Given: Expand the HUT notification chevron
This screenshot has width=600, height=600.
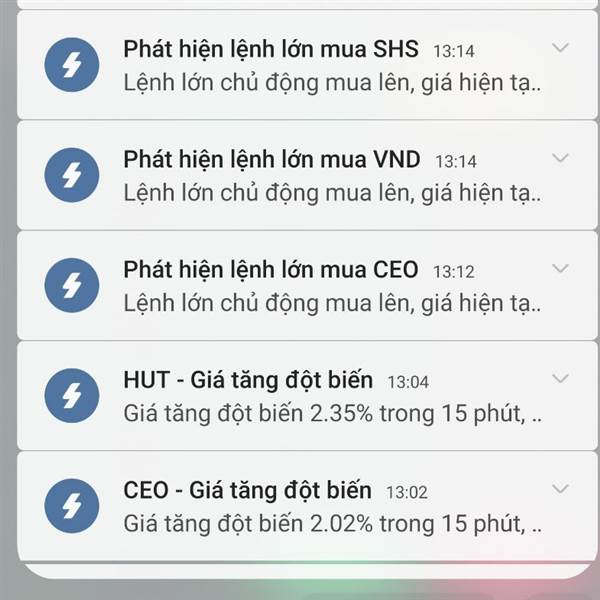Looking at the screenshot, I should (x=560, y=378).
